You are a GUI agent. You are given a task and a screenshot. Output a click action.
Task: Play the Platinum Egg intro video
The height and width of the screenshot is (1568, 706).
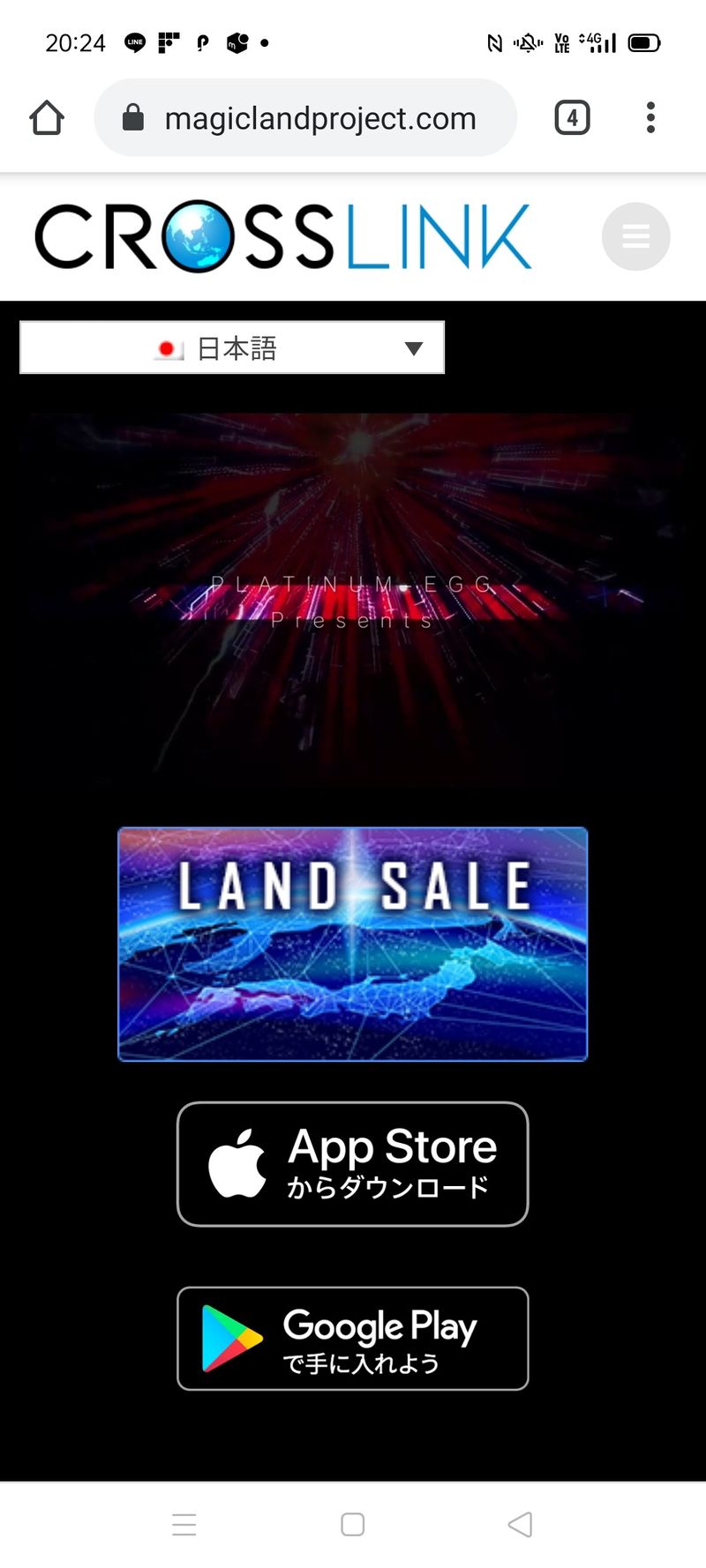[352, 600]
